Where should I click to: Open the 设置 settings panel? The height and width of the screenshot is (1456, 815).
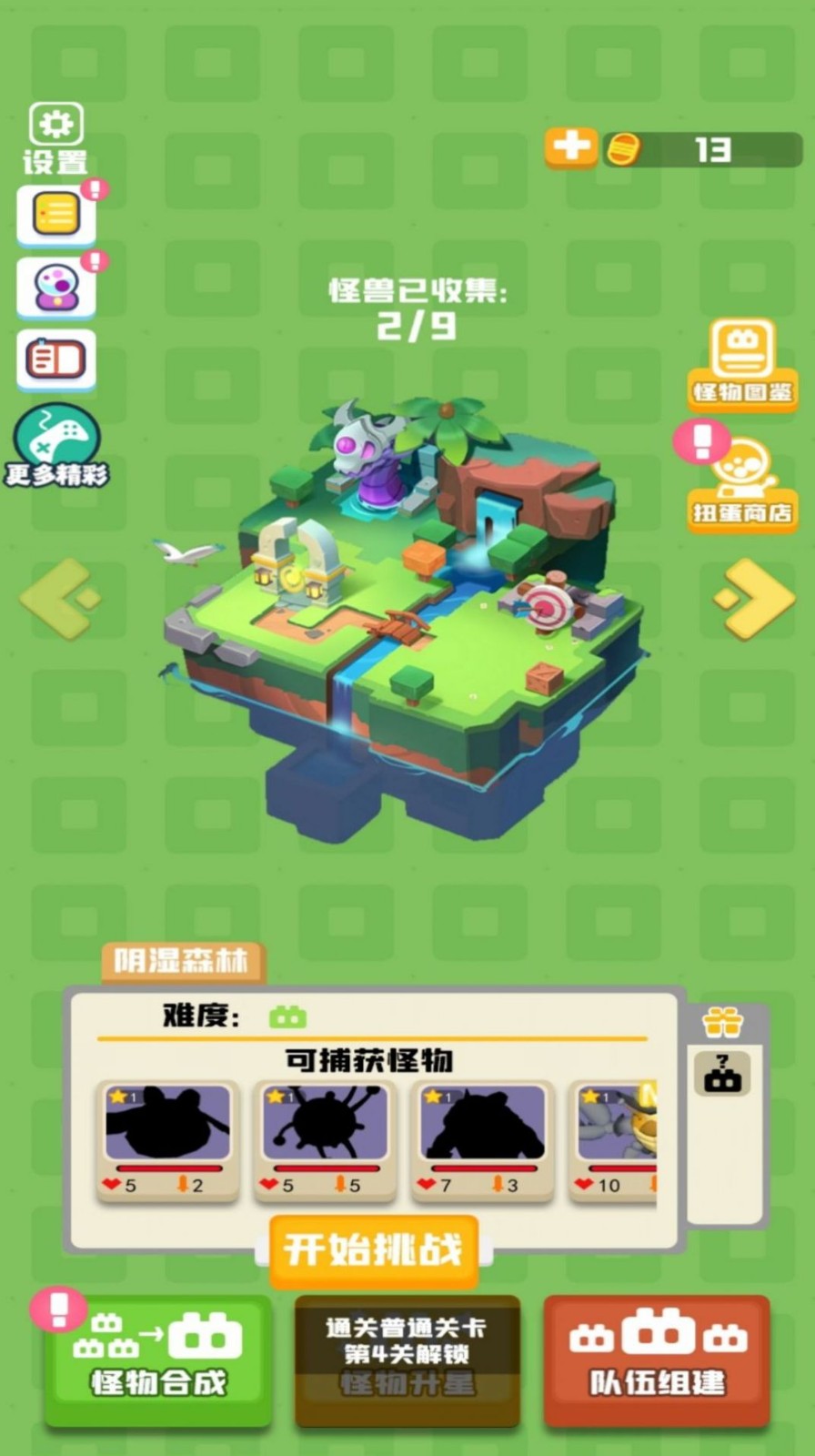coord(55,127)
